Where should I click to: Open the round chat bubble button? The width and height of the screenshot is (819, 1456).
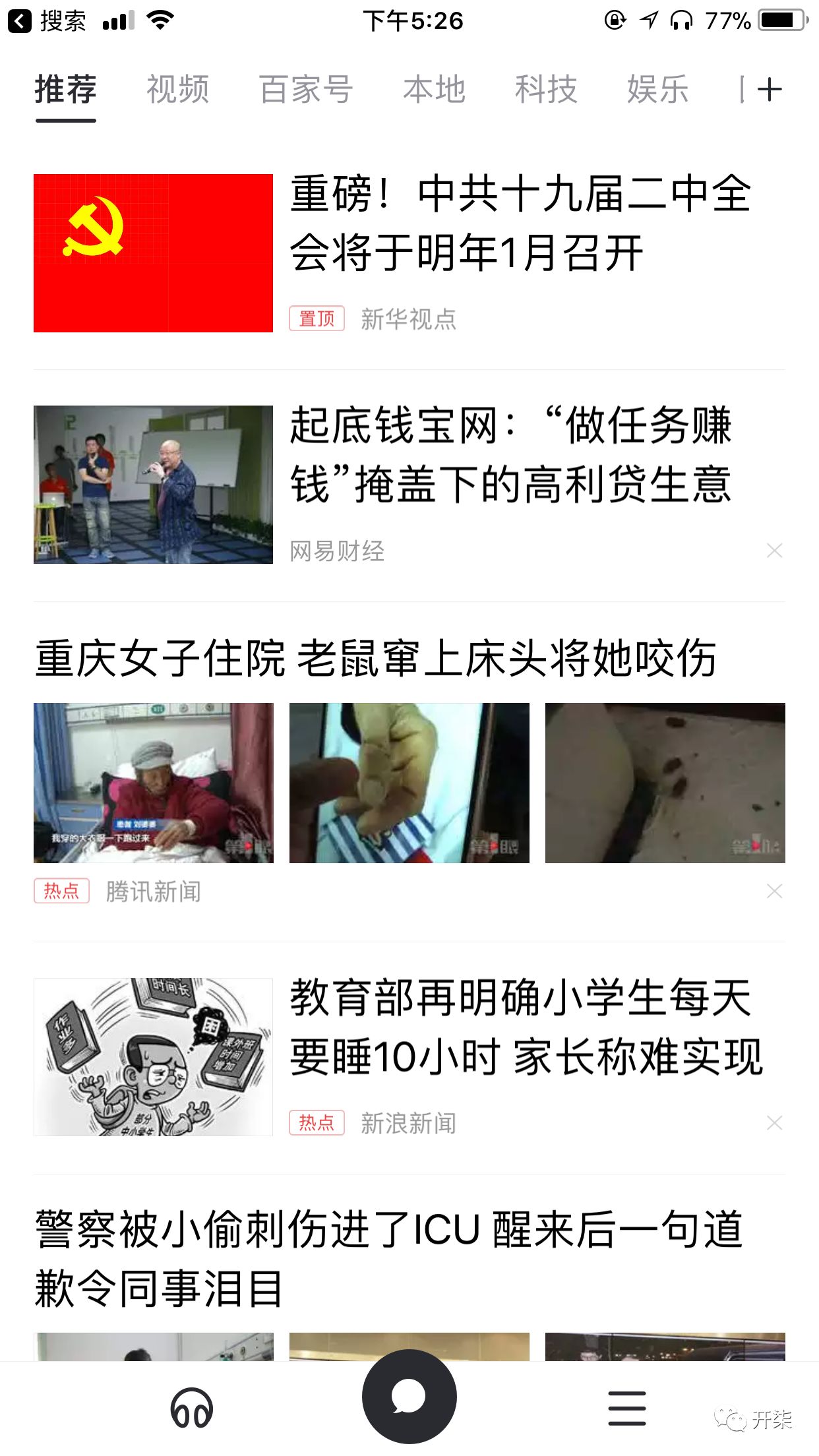(x=409, y=1397)
